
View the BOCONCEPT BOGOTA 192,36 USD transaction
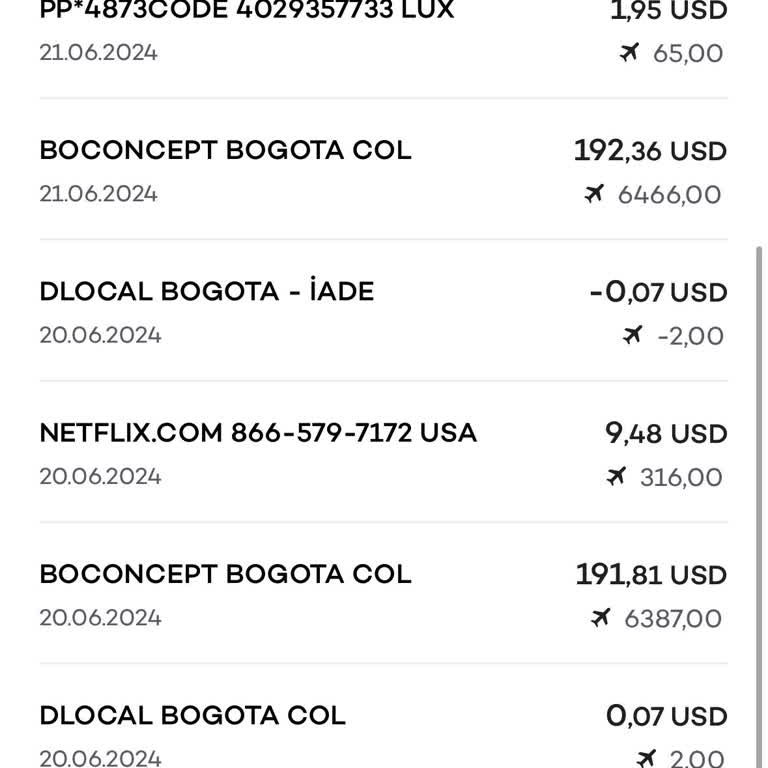(383, 171)
